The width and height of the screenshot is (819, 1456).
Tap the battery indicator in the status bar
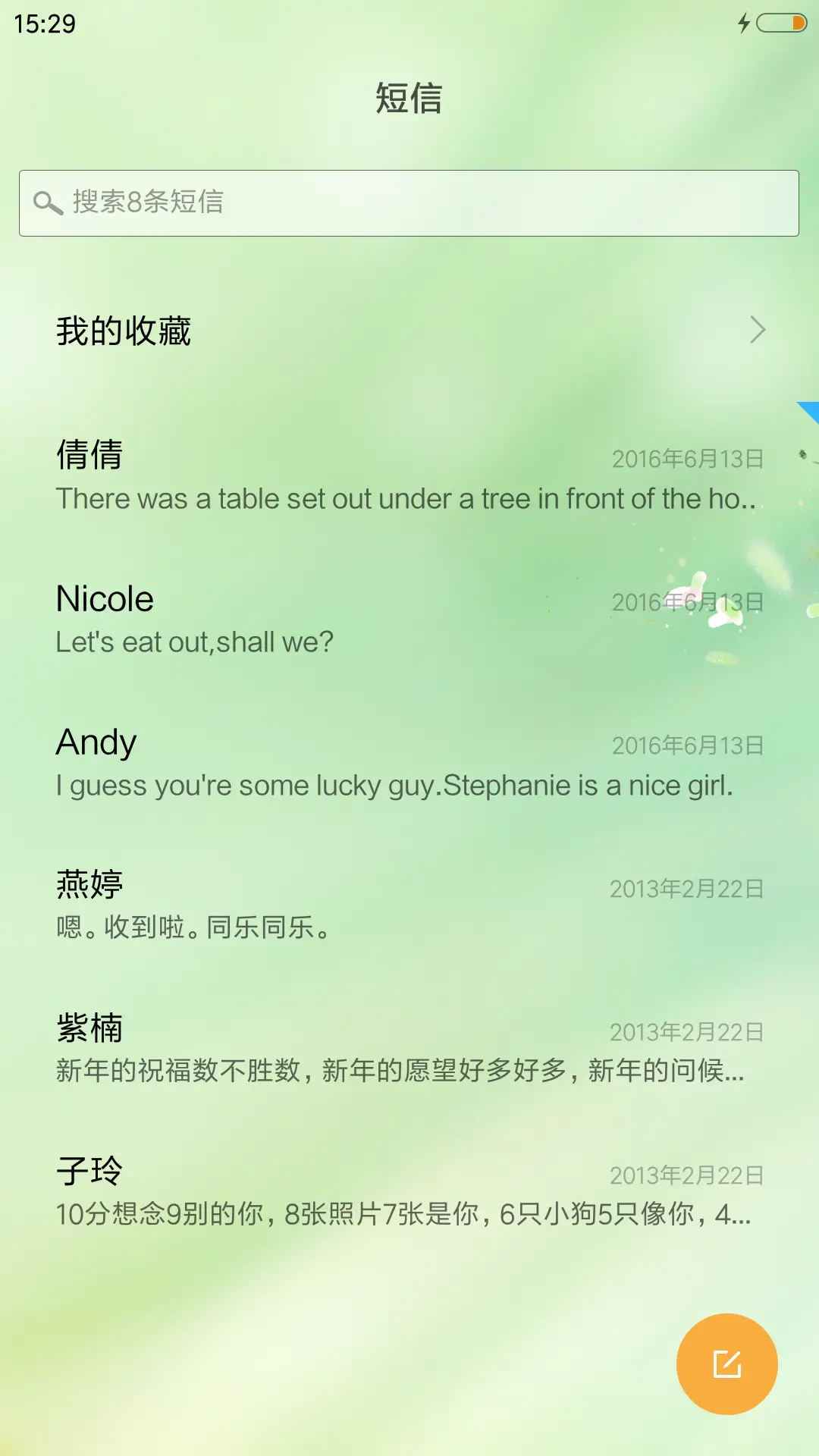point(782,24)
